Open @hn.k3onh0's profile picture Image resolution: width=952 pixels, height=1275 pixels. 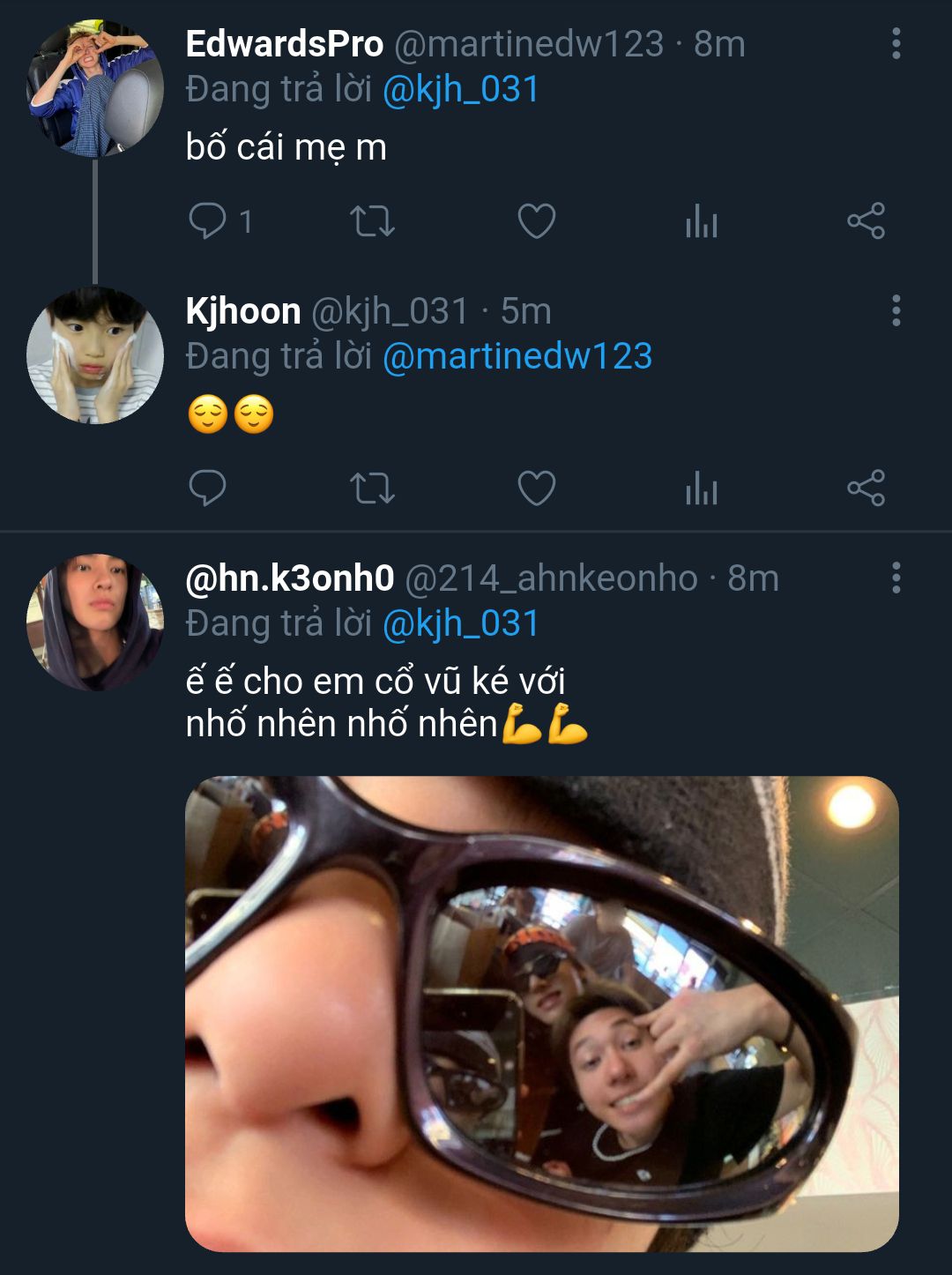[95, 623]
